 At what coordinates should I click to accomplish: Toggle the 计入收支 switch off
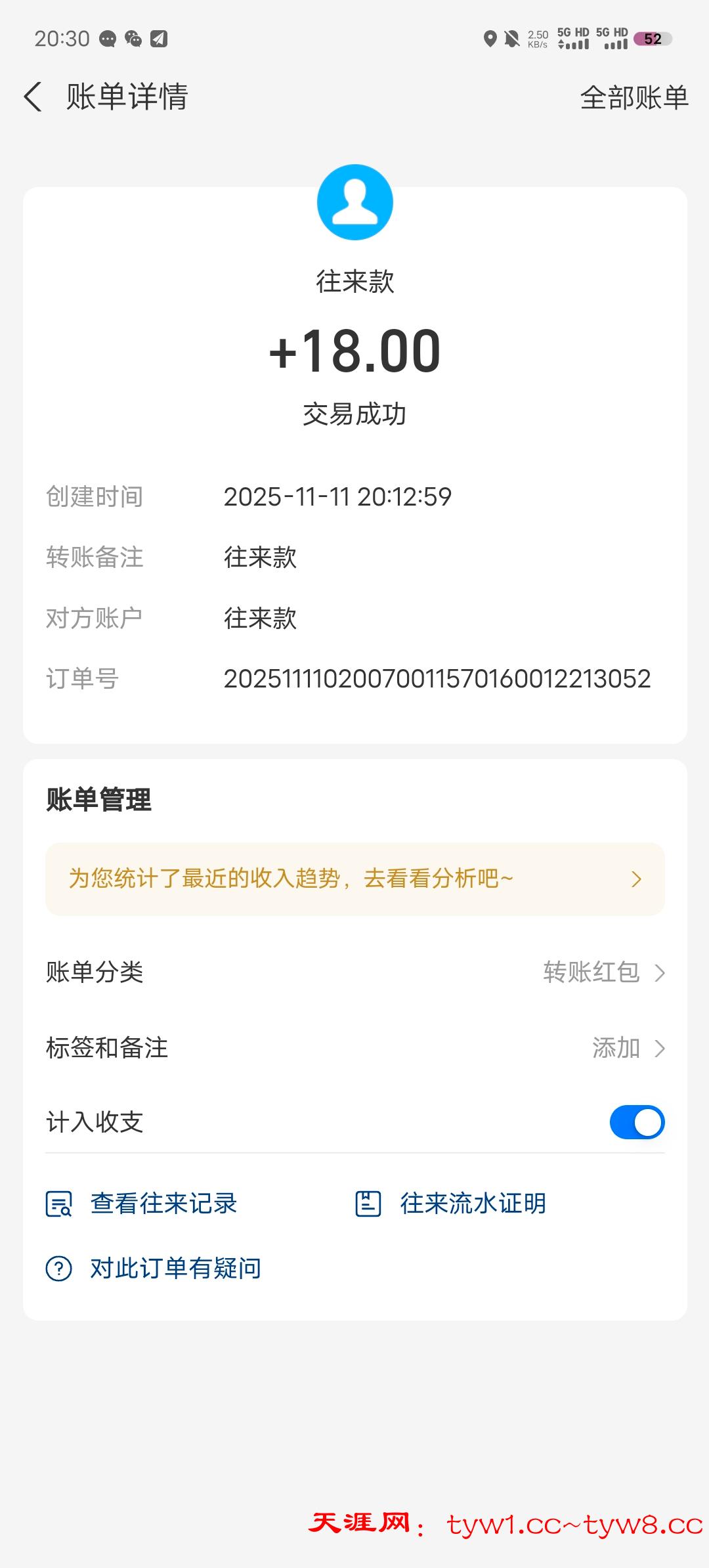point(636,1122)
